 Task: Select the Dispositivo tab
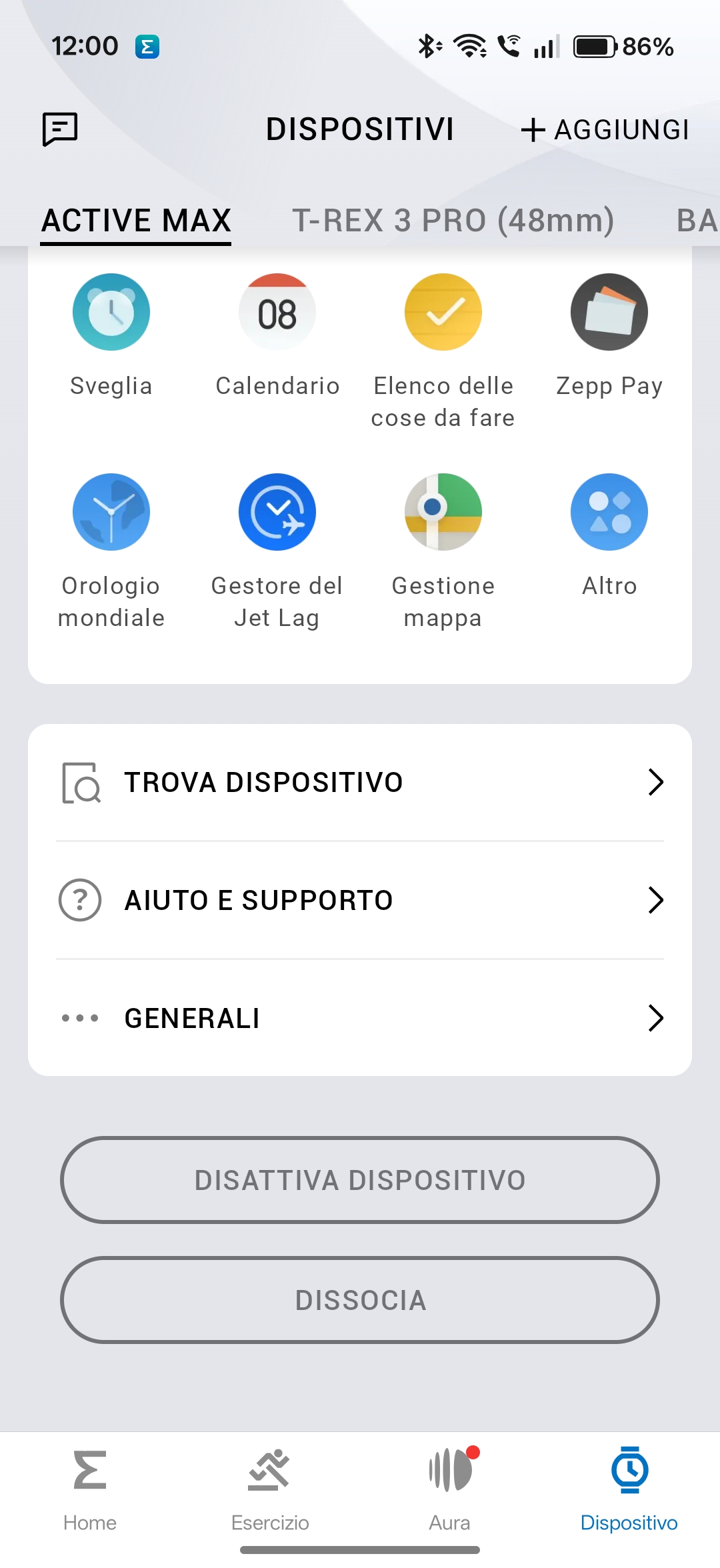(x=629, y=1488)
